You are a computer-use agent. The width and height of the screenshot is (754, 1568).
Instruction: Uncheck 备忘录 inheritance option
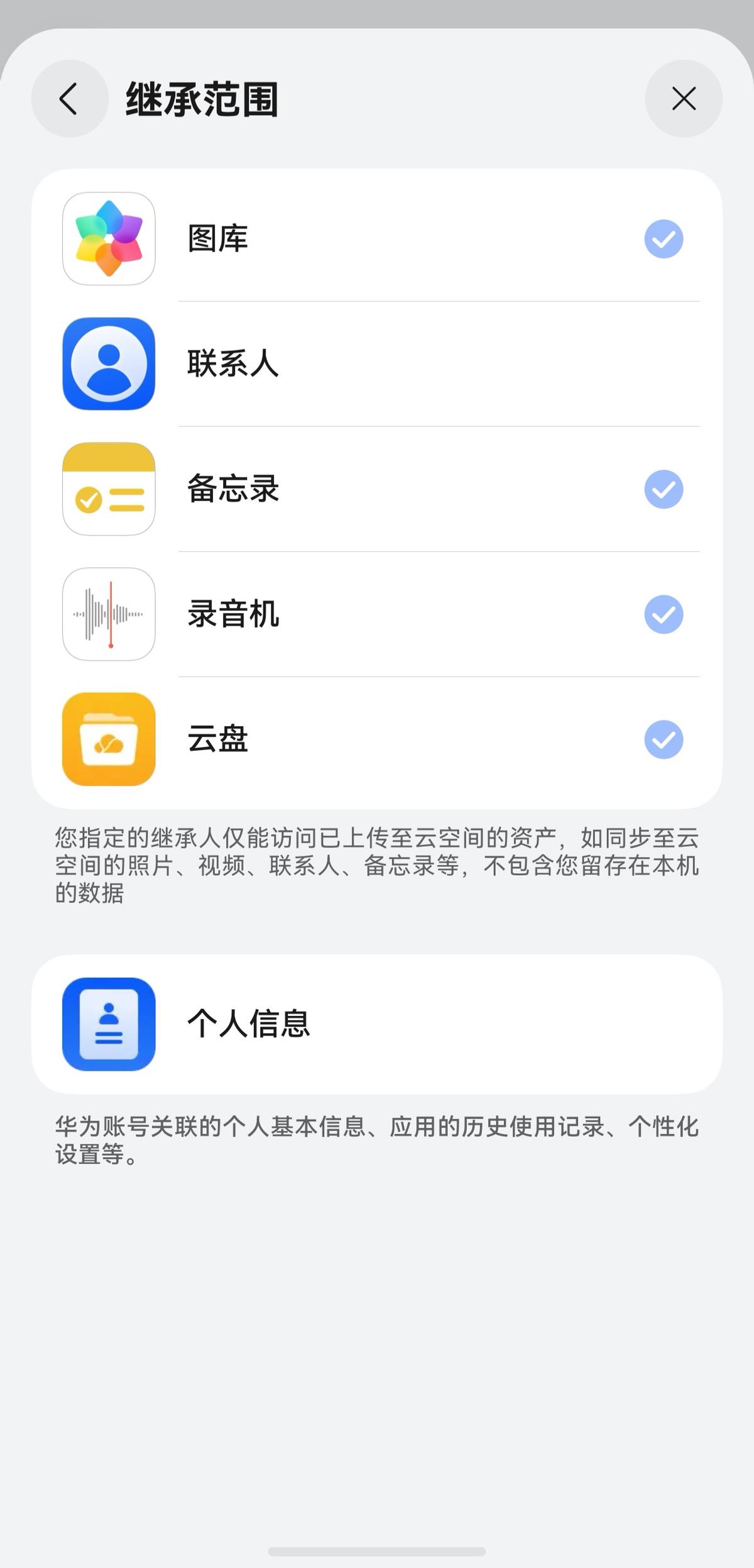[x=663, y=489]
